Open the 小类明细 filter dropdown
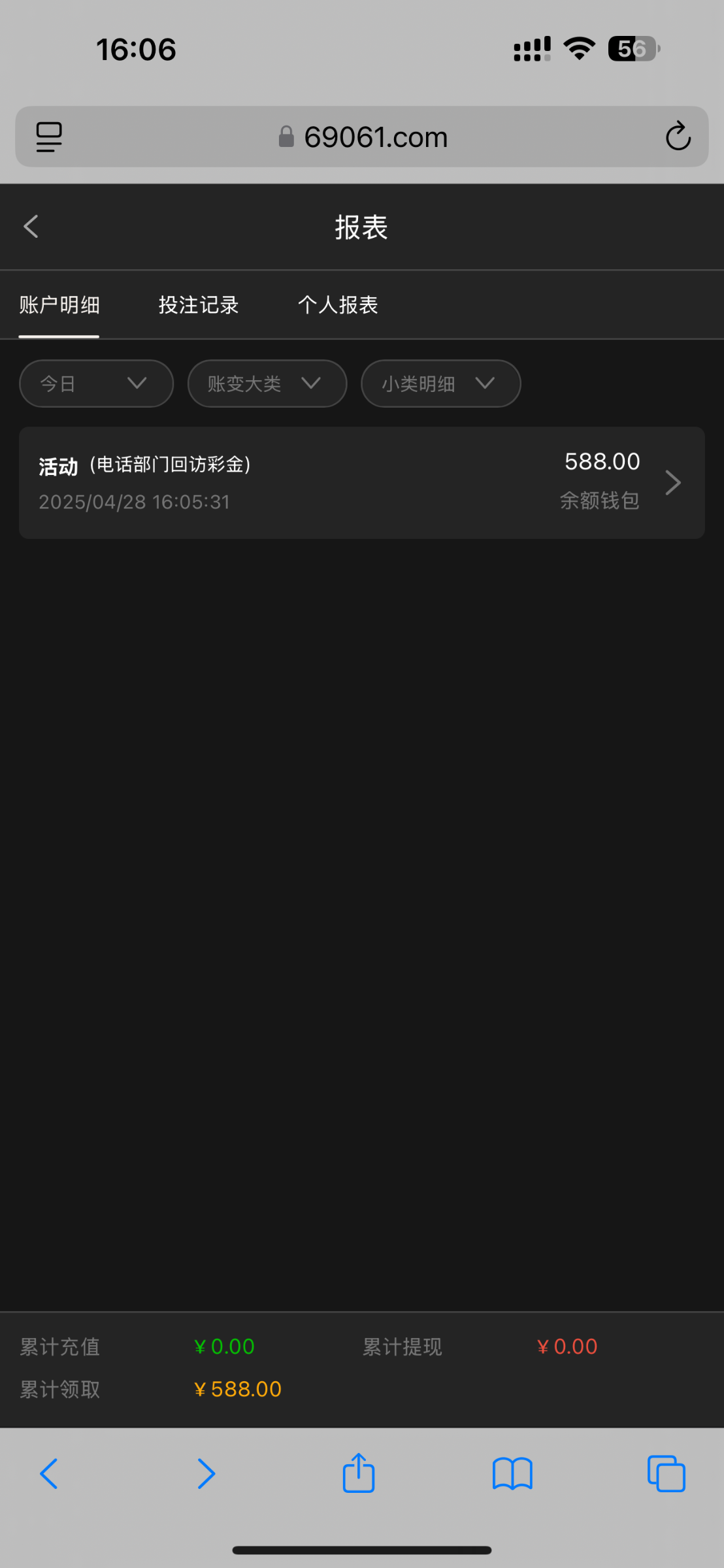The height and width of the screenshot is (1568, 724). tap(441, 384)
